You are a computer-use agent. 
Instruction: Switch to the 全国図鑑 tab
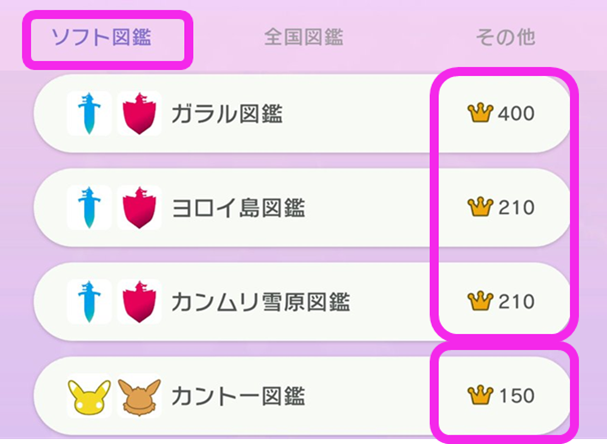click(303, 38)
